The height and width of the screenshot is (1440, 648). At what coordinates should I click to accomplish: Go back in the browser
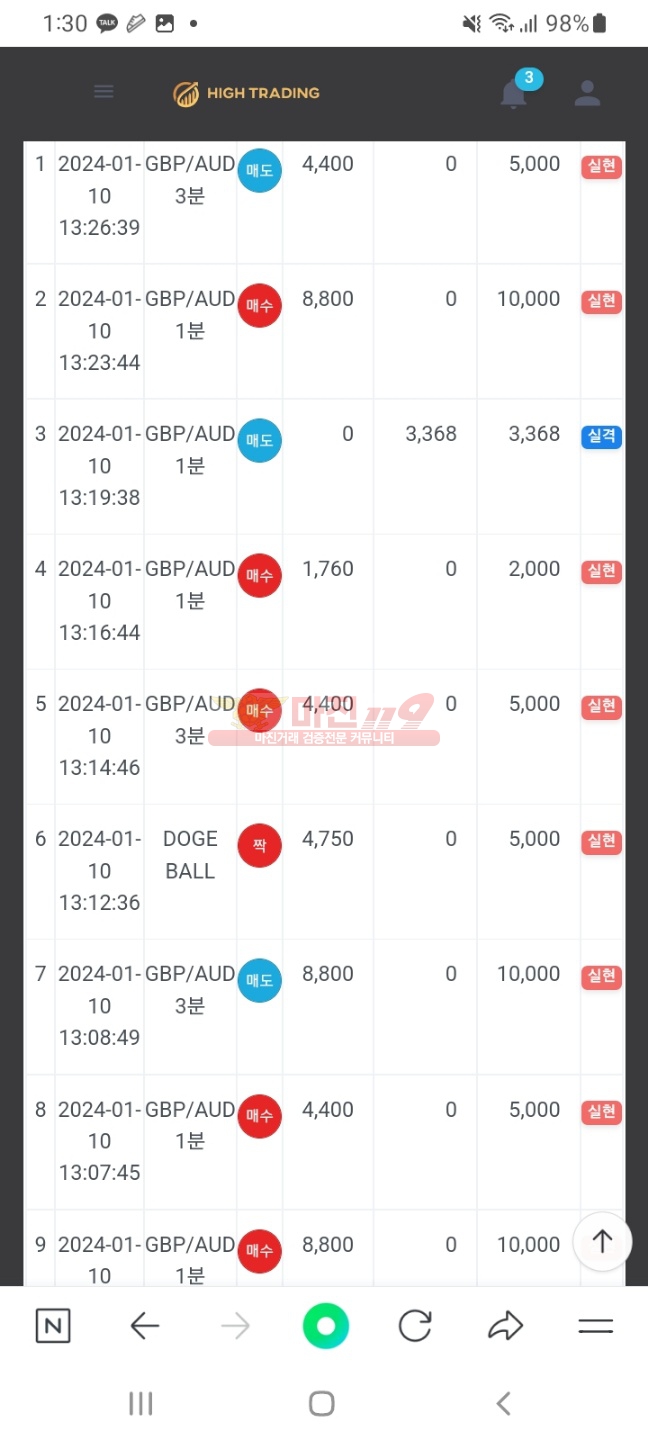click(x=145, y=1326)
